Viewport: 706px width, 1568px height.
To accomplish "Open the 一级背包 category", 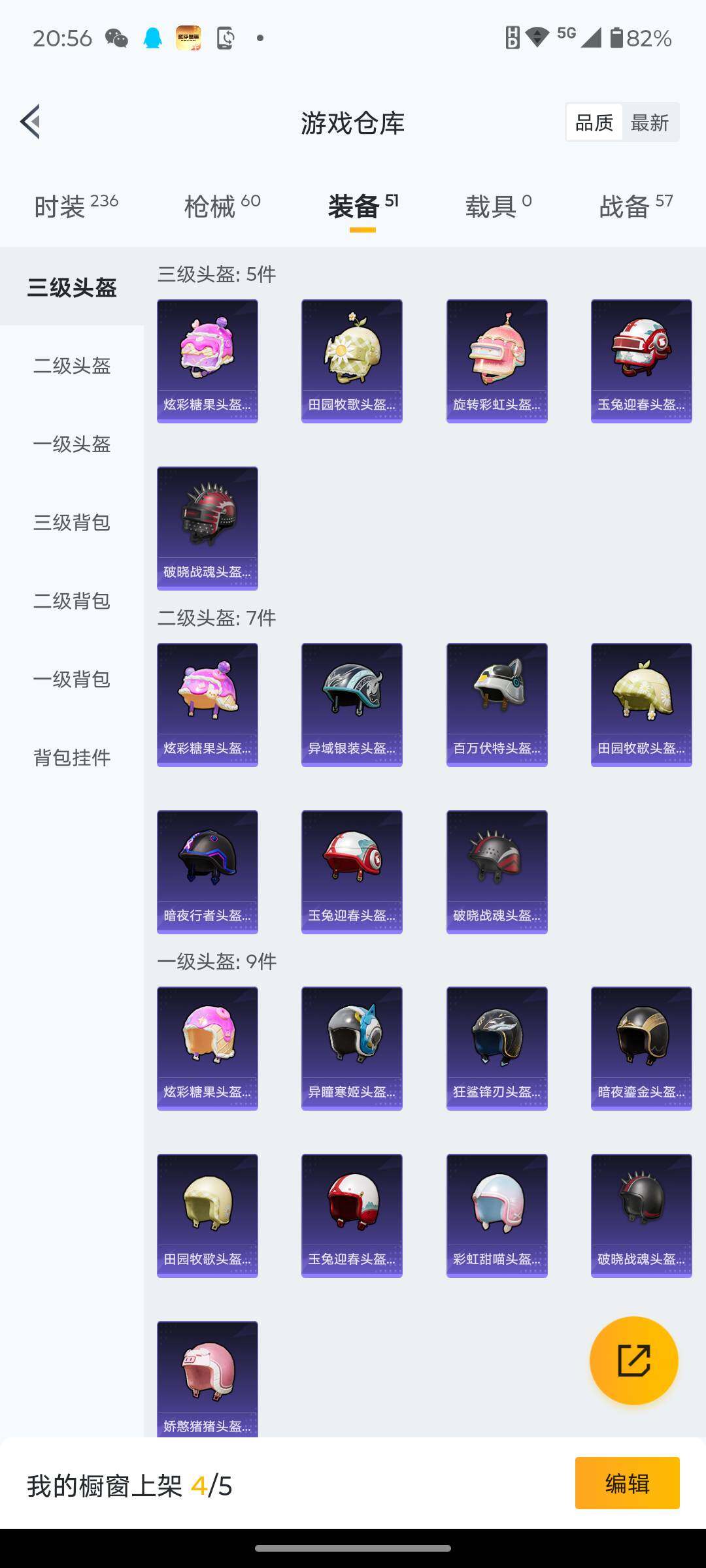I will (x=72, y=679).
